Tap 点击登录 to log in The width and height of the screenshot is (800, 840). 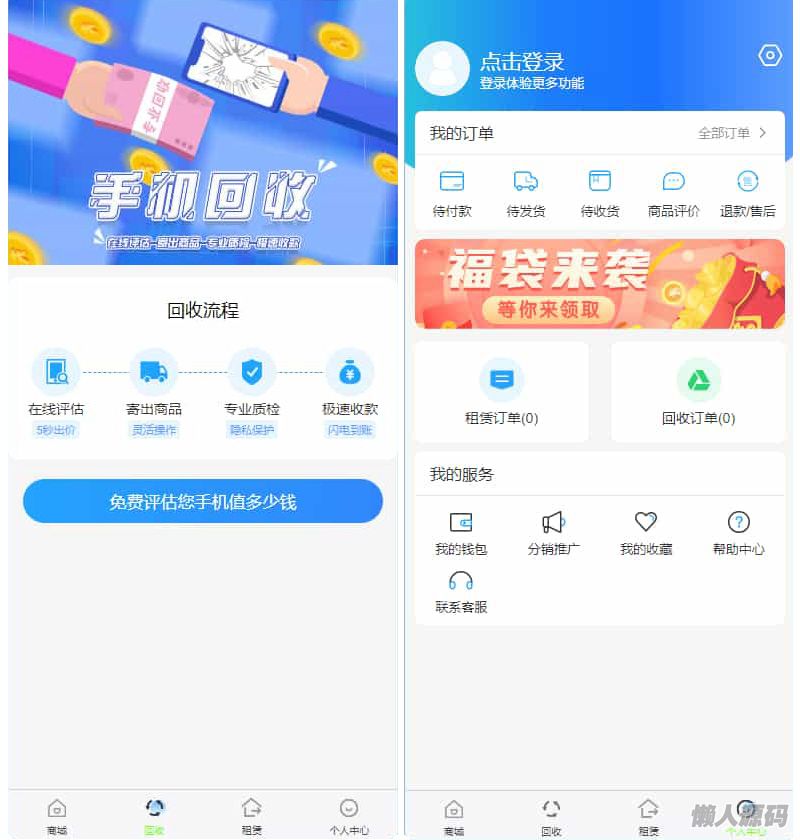(522, 62)
